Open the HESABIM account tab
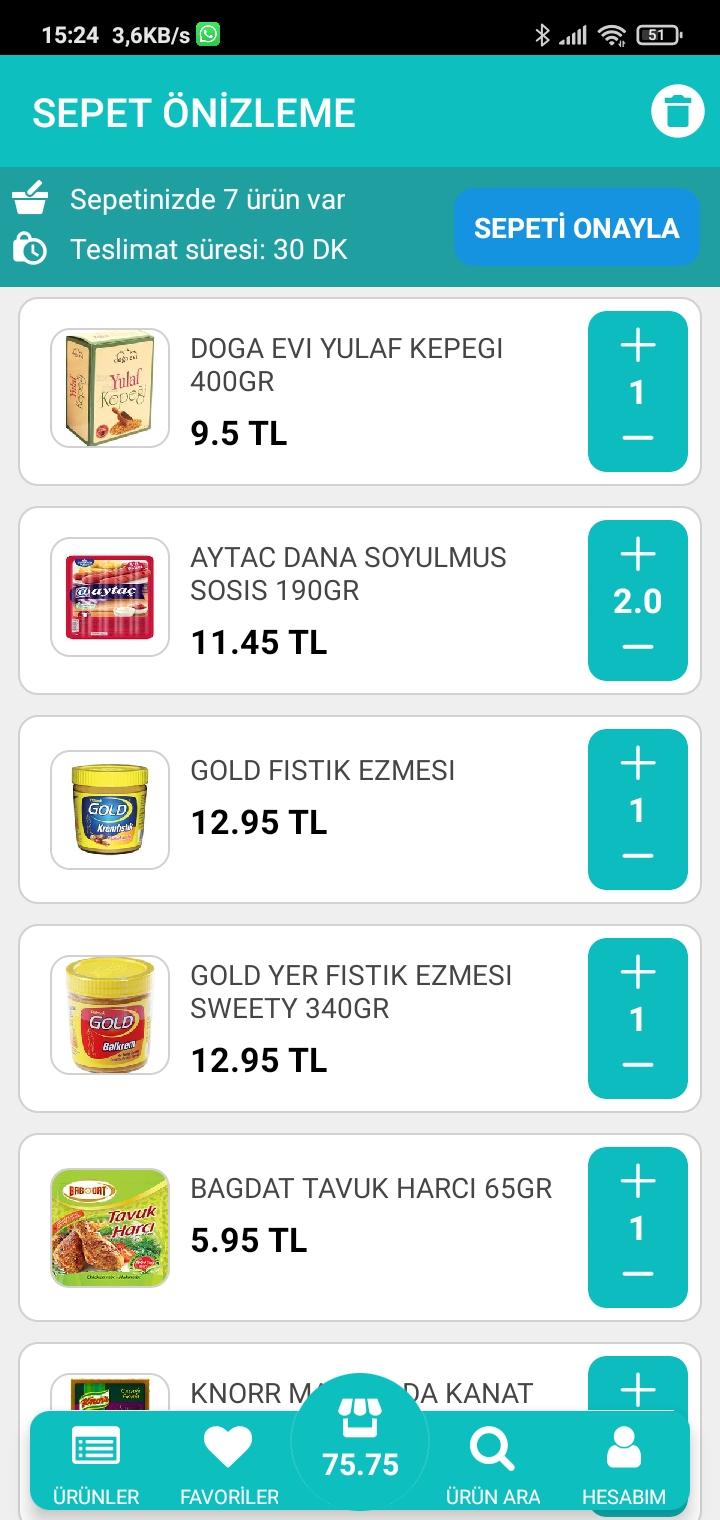Image resolution: width=720 pixels, height=1520 pixels. pos(624,1464)
